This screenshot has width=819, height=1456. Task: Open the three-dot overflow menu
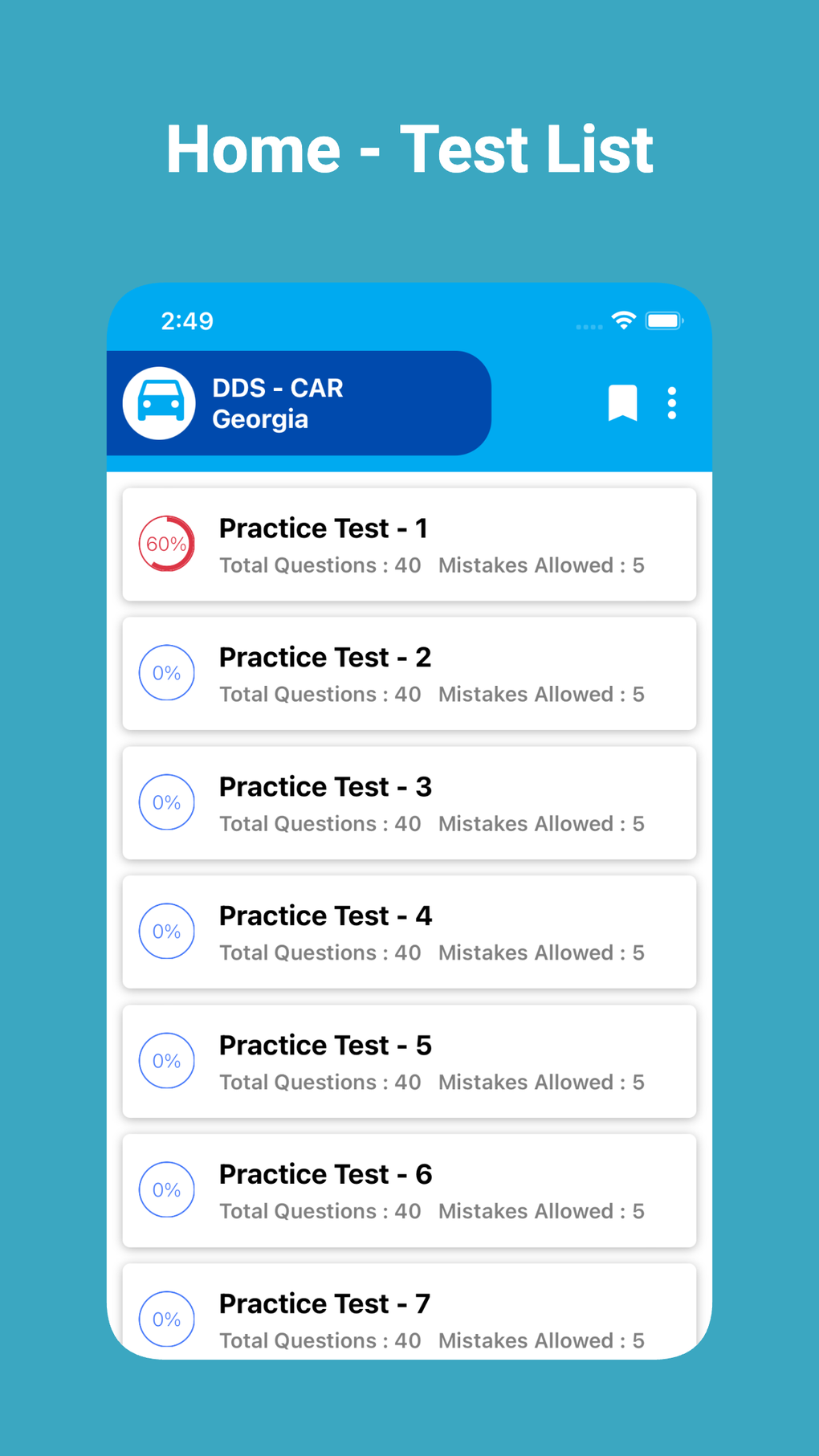671,402
